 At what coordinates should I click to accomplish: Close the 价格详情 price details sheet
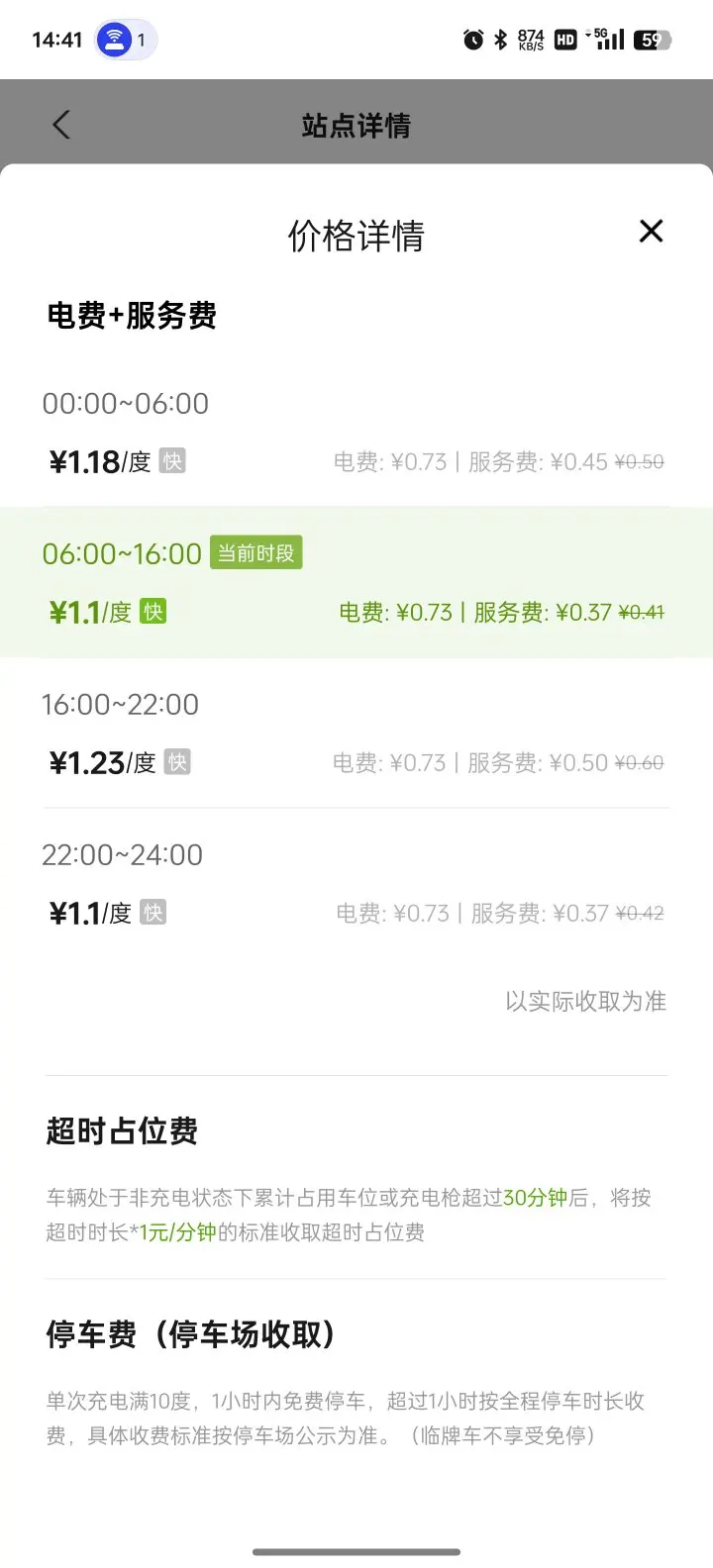pyautogui.click(x=651, y=232)
